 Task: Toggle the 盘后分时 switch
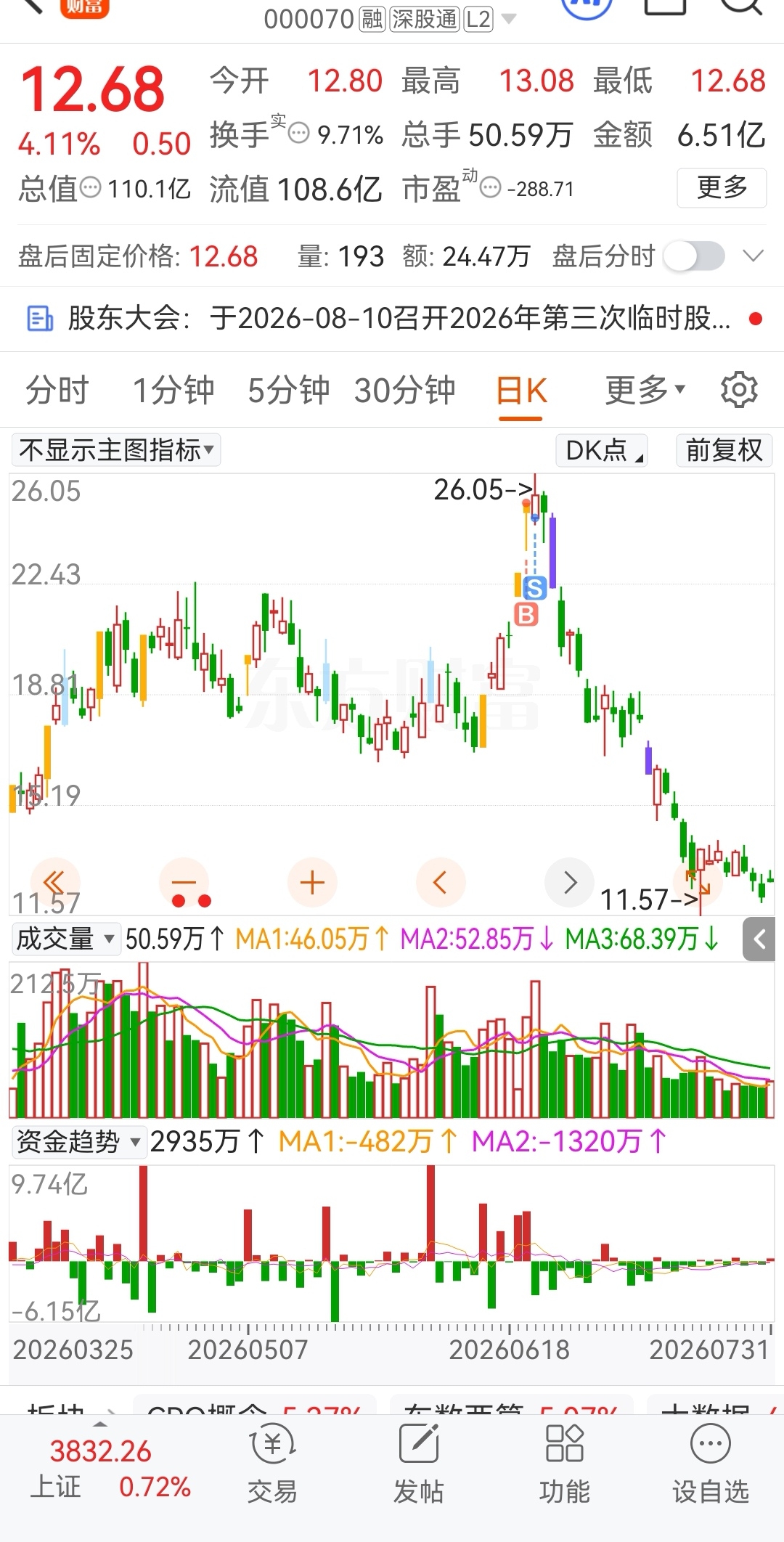(x=695, y=256)
